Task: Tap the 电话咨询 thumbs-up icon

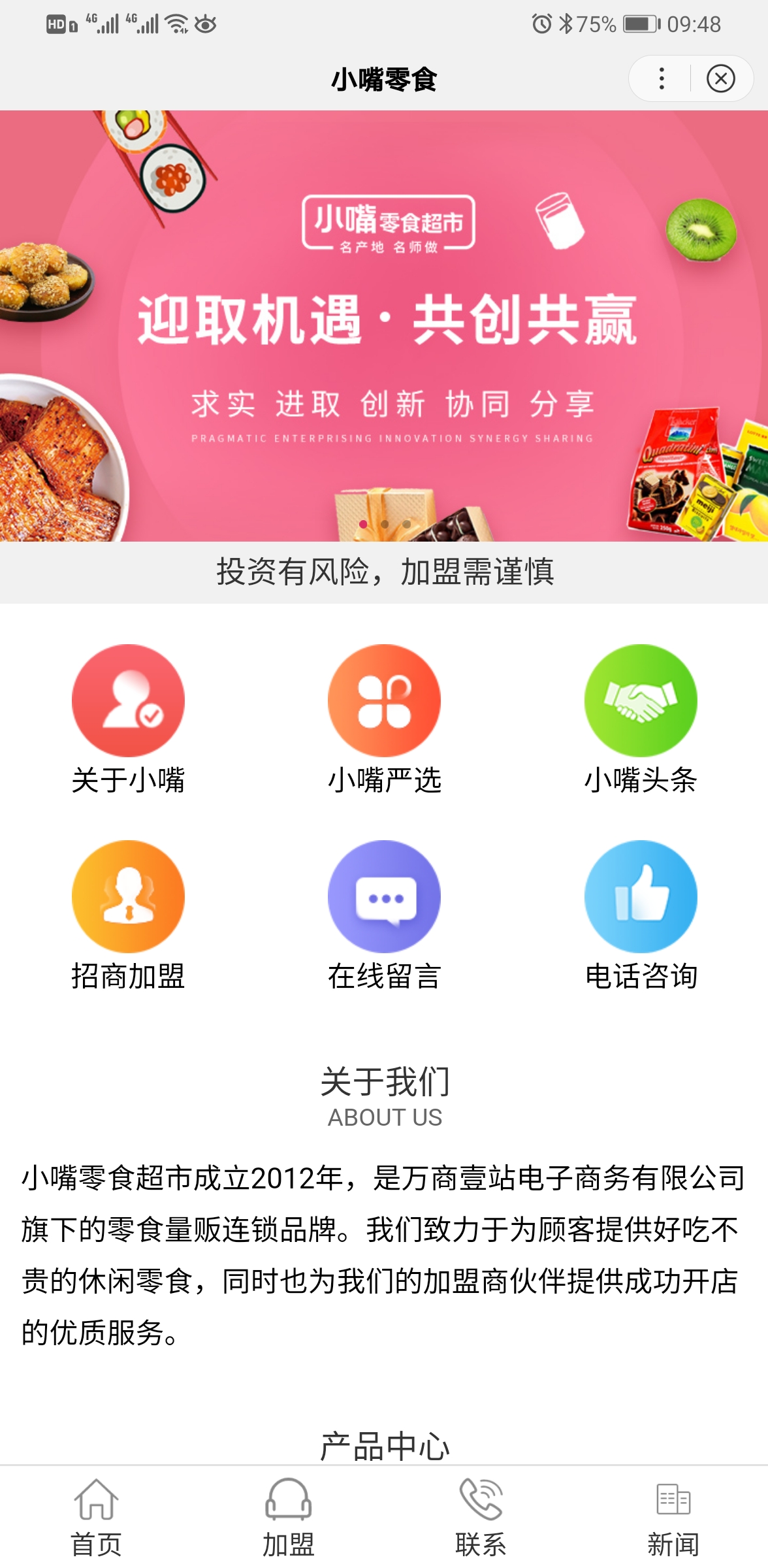Action: (640, 896)
